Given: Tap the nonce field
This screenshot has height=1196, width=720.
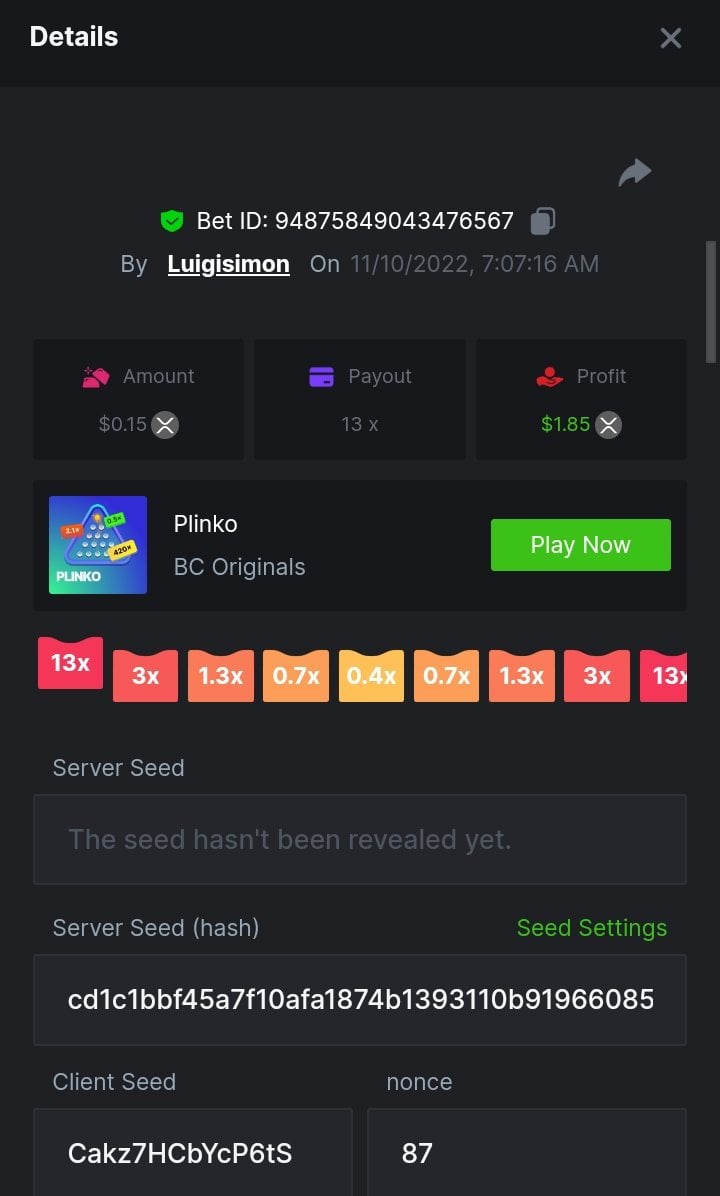Looking at the screenshot, I should tap(526, 1153).
